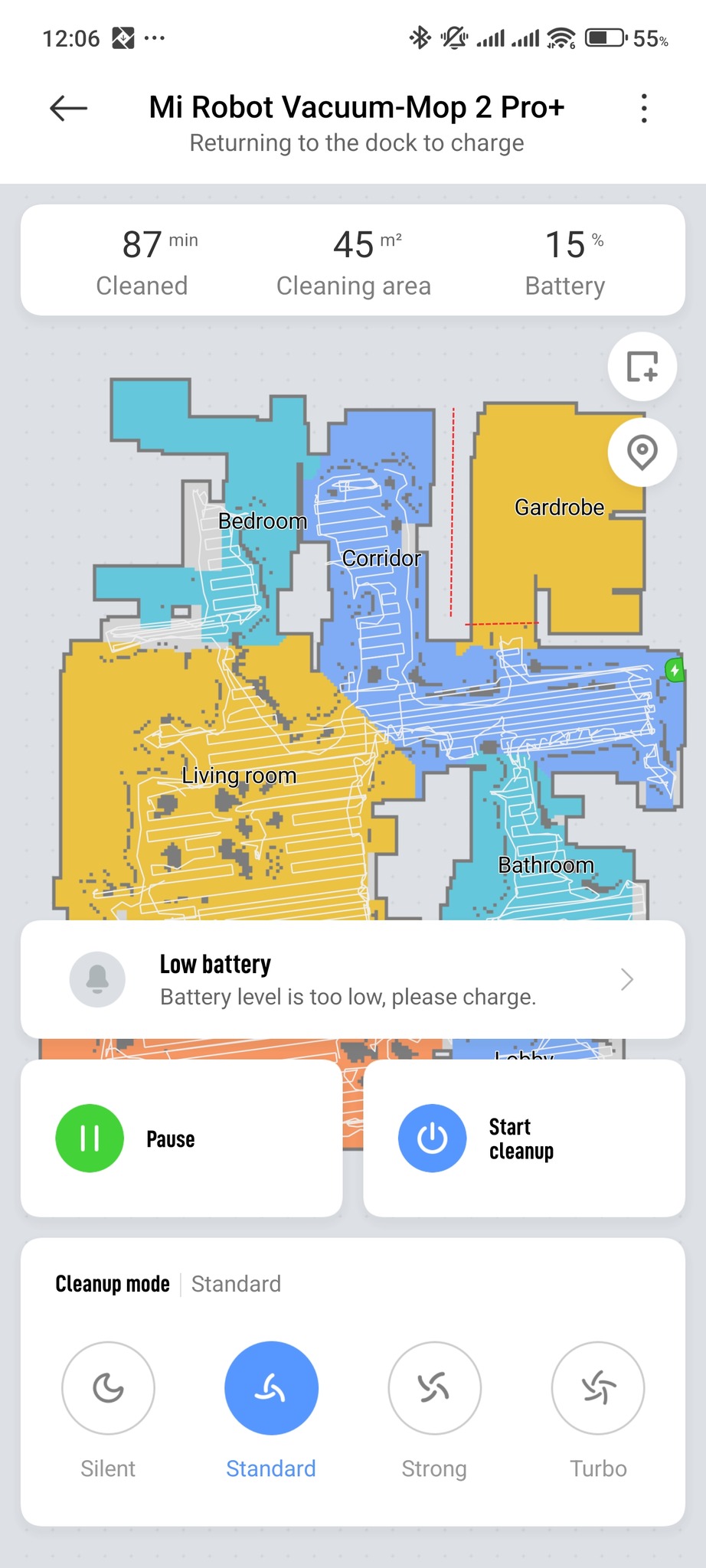Switch to Strong cleanup mode
This screenshot has width=706, height=1568.
point(434,1387)
